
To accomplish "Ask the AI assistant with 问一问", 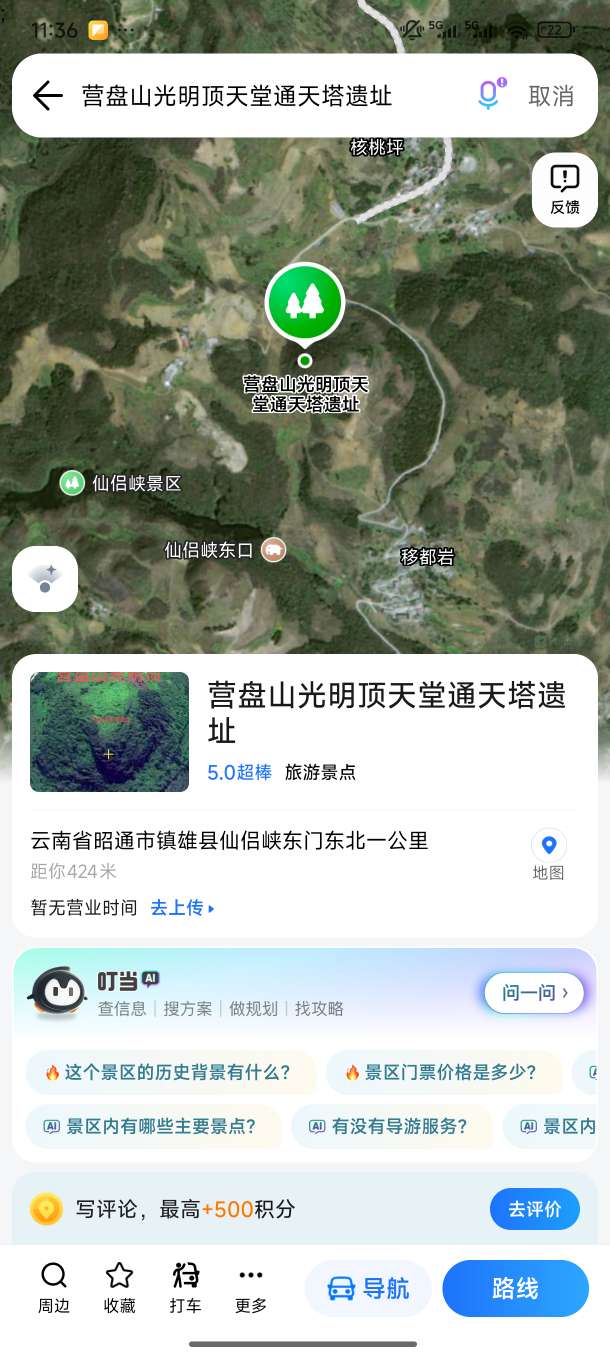I will [x=534, y=993].
